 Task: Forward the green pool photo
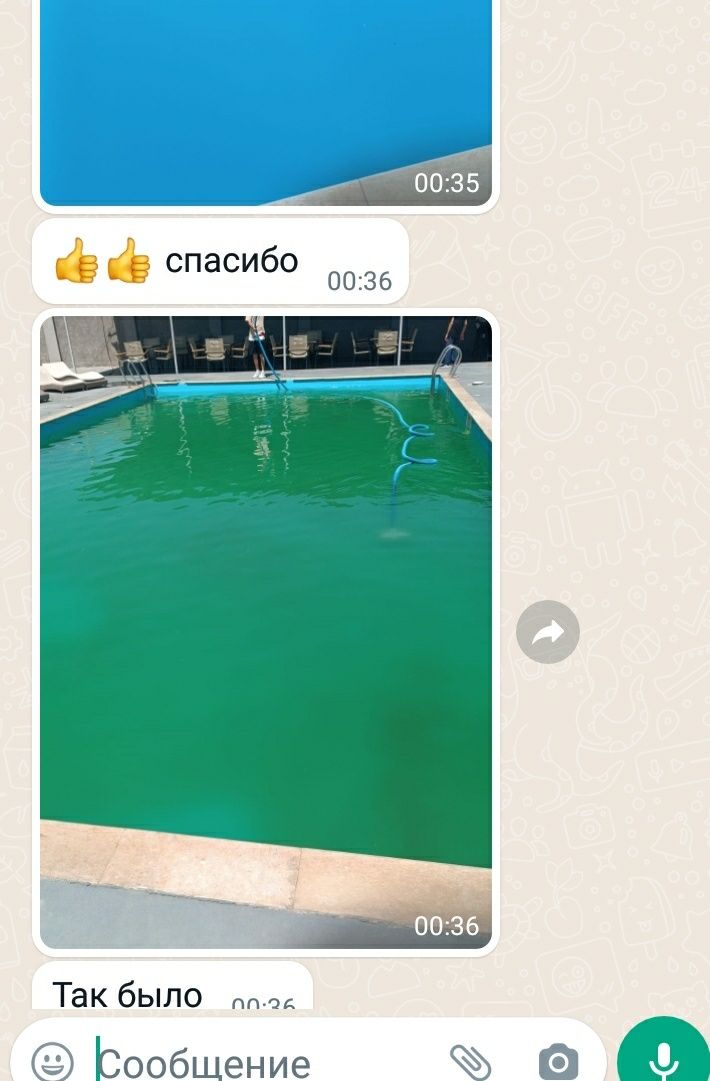coord(548,632)
